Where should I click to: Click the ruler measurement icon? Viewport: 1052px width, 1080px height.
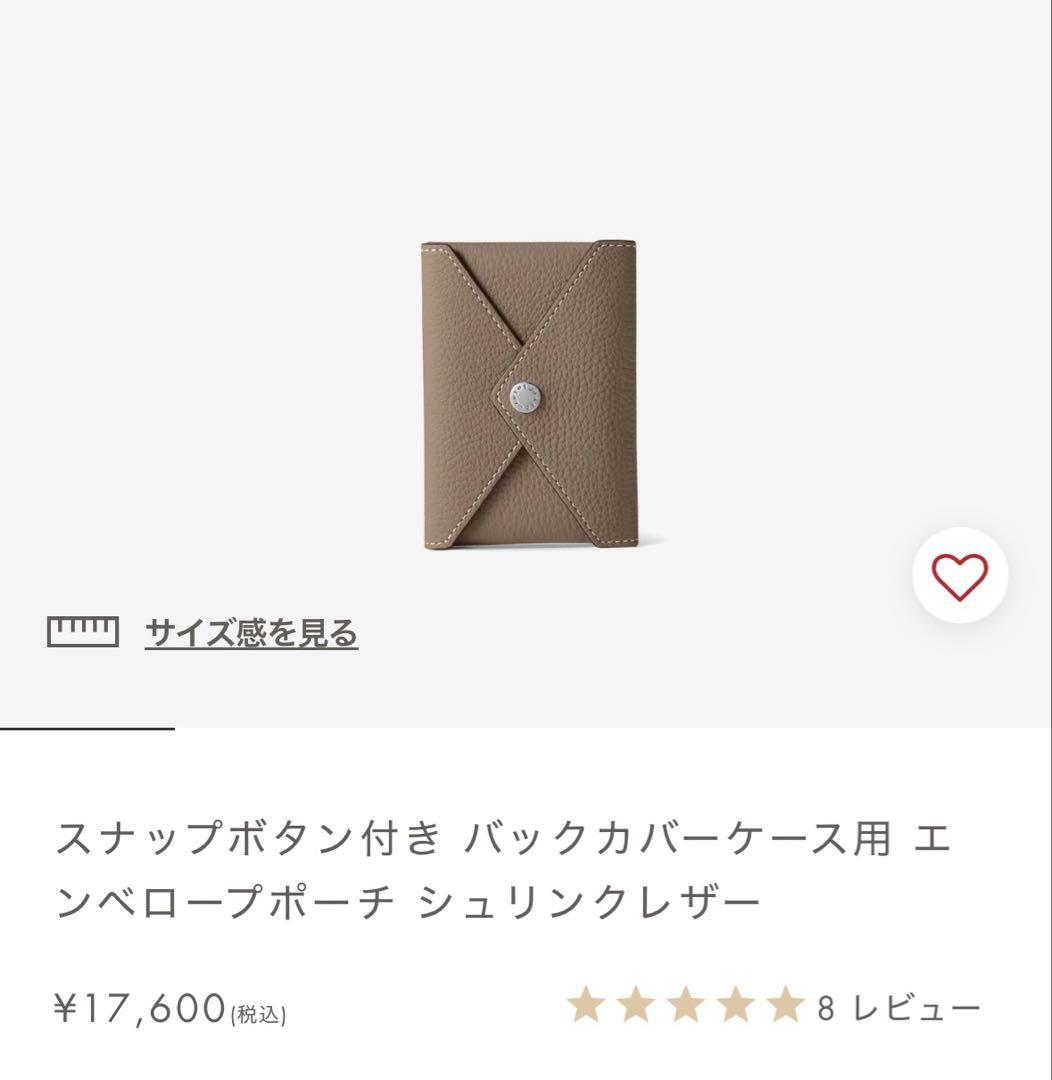(x=82, y=632)
